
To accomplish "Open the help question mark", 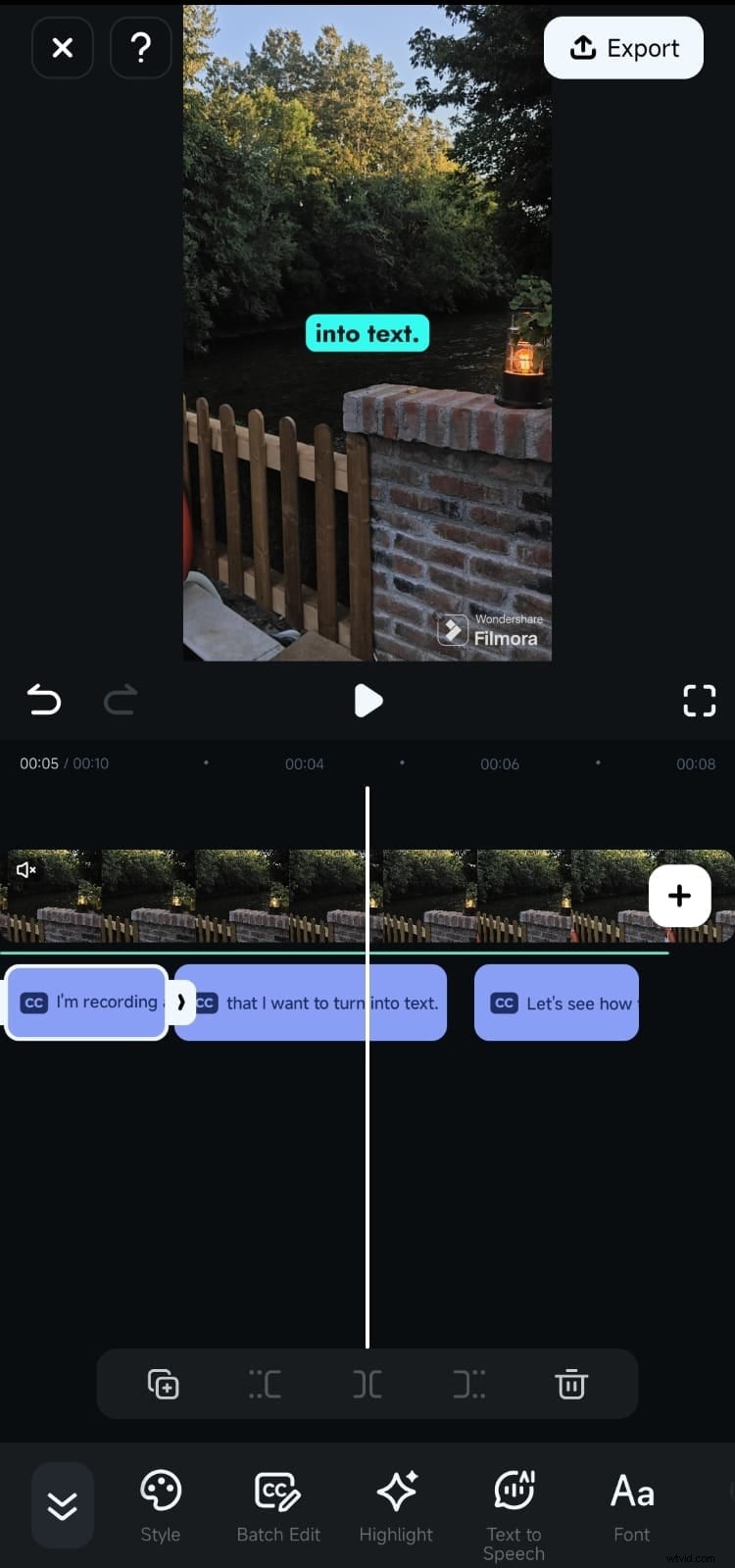I will tap(141, 47).
